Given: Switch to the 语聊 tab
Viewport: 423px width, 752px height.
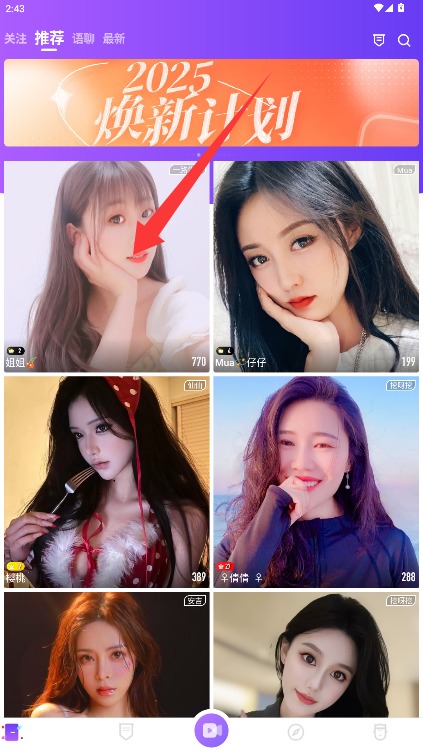Looking at the screenshot, I should [83, 39].
